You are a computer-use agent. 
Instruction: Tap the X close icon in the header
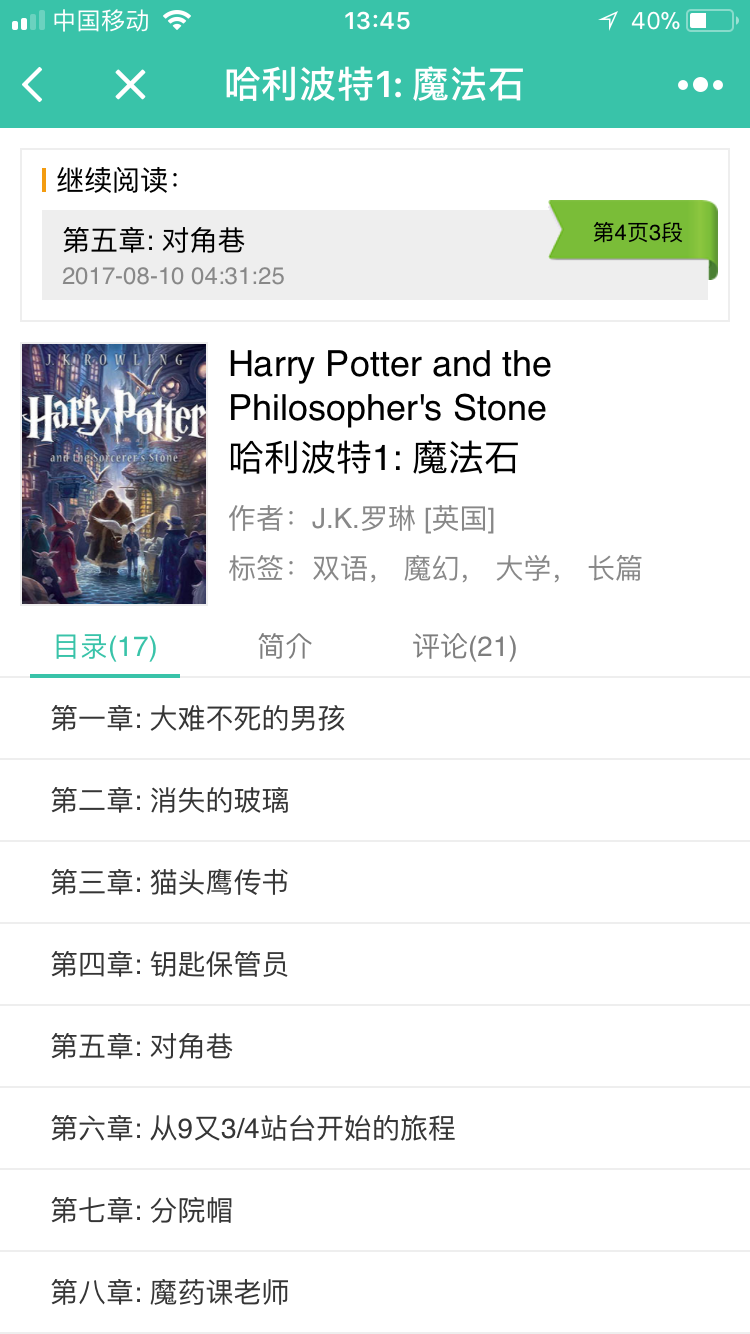point(130,85)
